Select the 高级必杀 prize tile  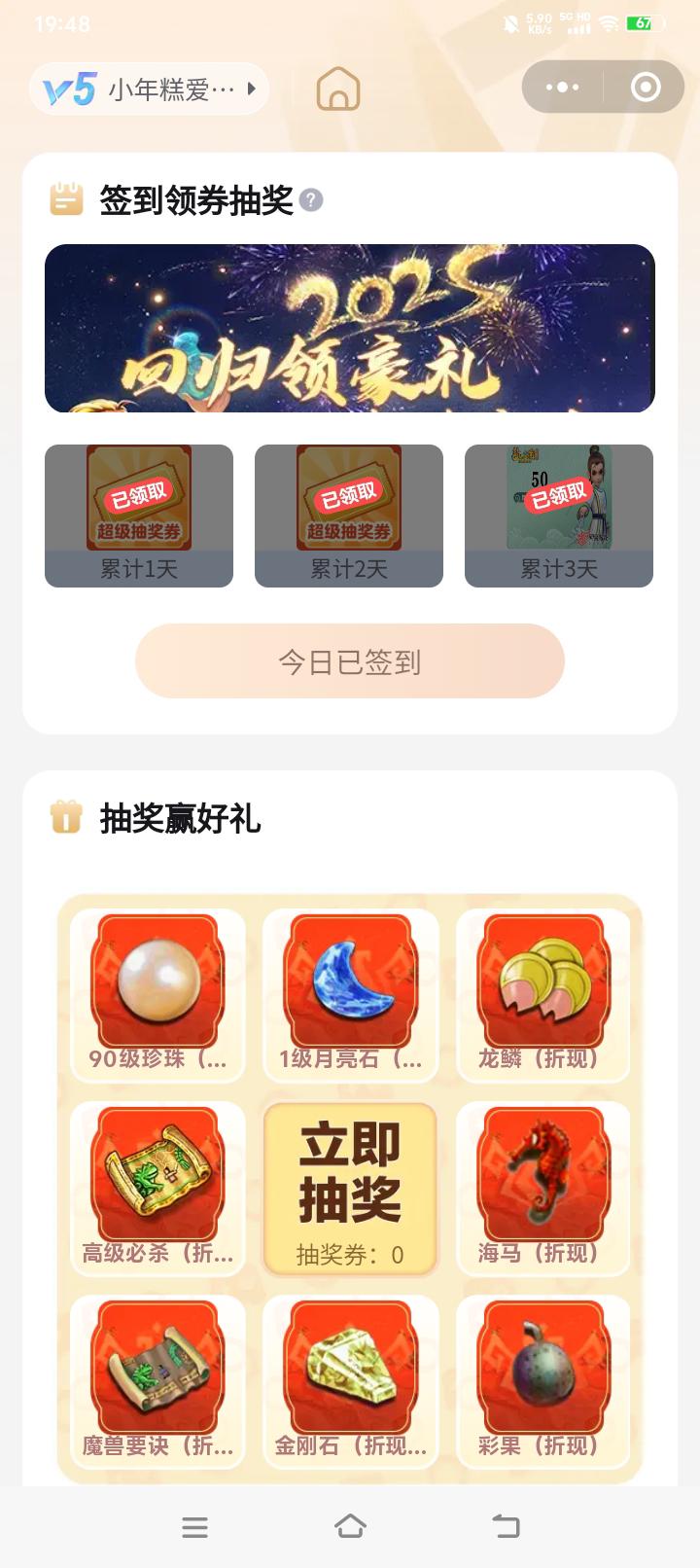[157, 1189]
